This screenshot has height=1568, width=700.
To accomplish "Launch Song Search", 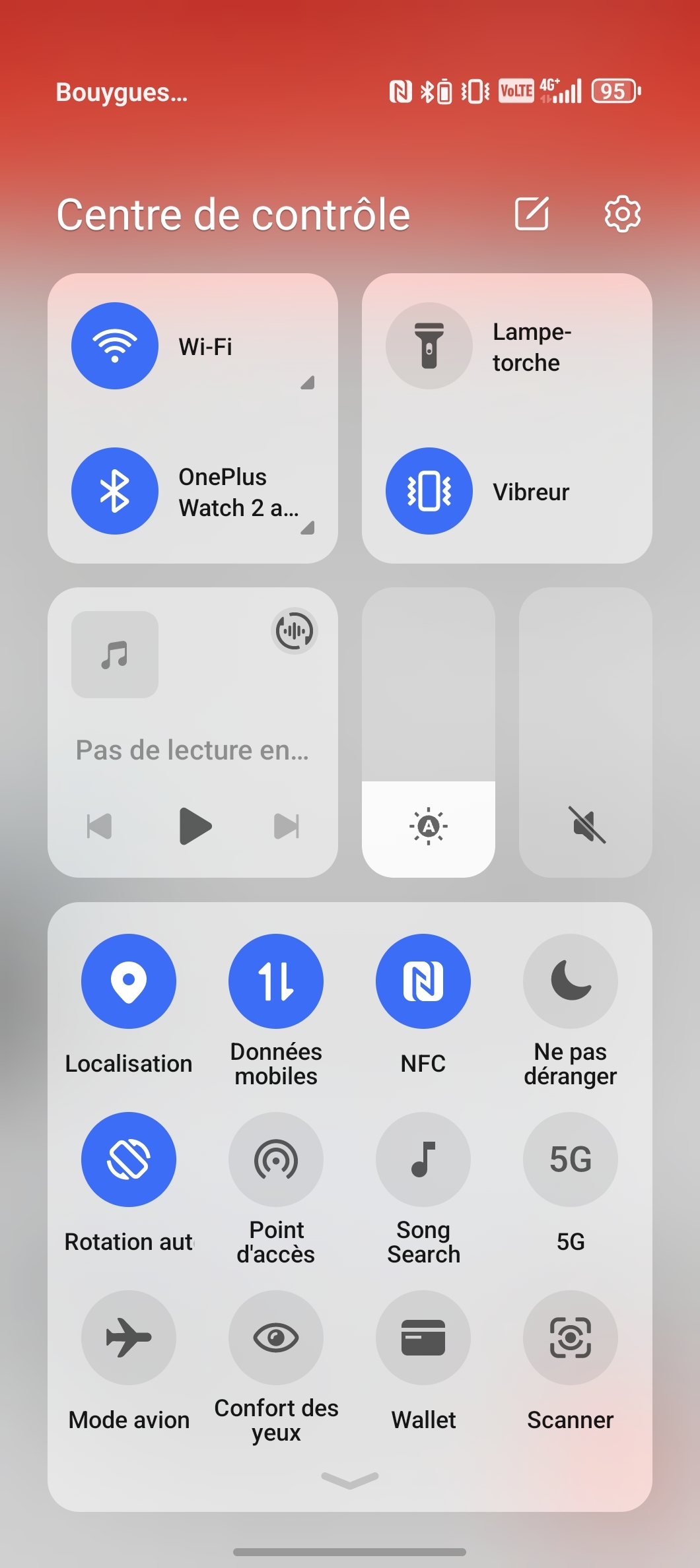I will (x=423, y=1160).
